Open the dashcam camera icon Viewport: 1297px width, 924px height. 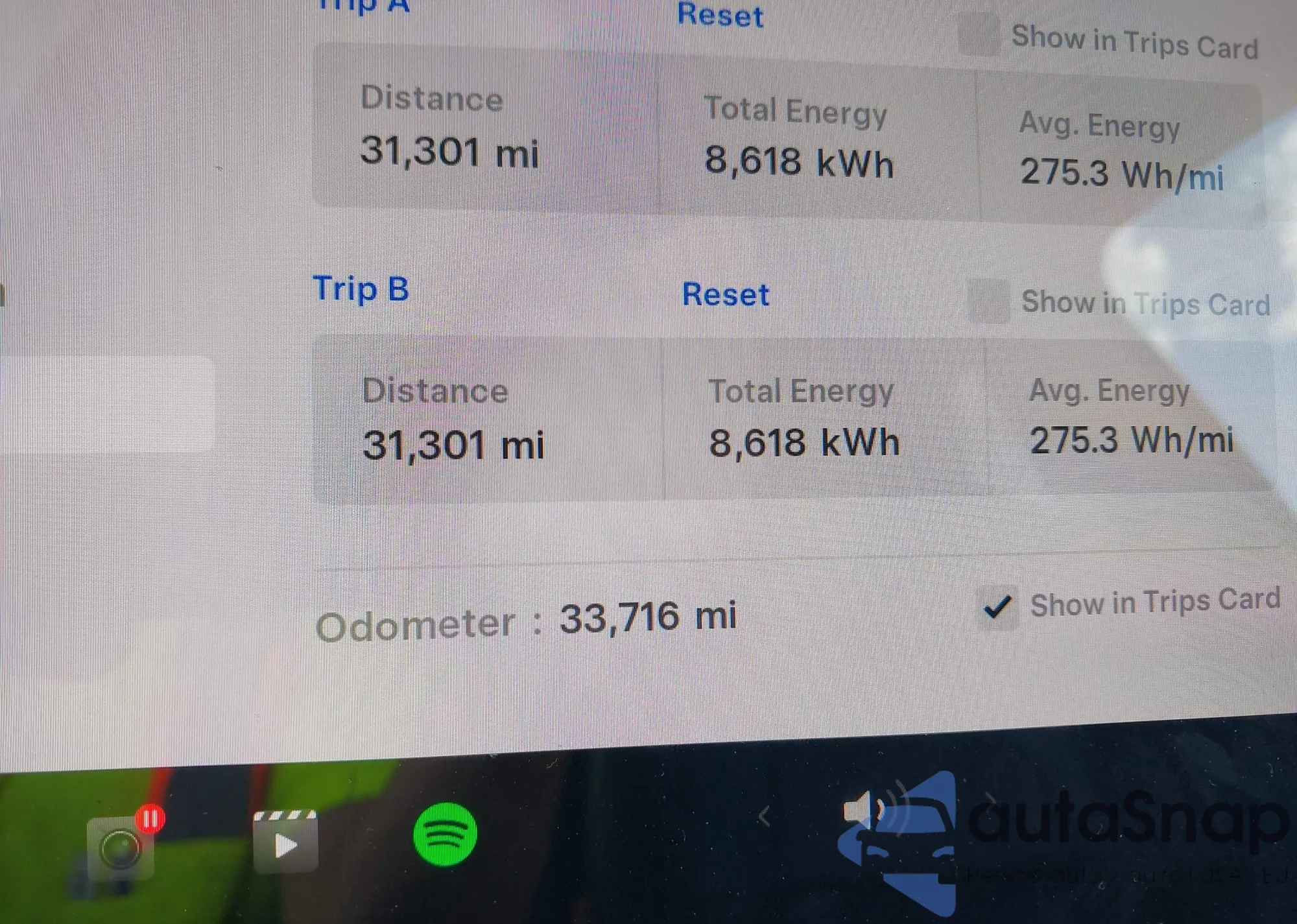tap(121, 848)
